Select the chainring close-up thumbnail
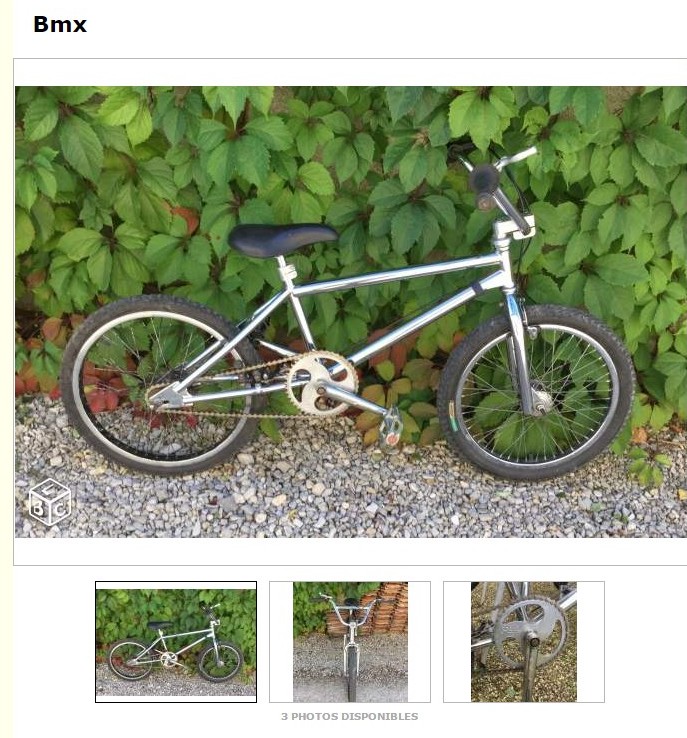The width and height of the screenshot is (687, 738). 524,642
